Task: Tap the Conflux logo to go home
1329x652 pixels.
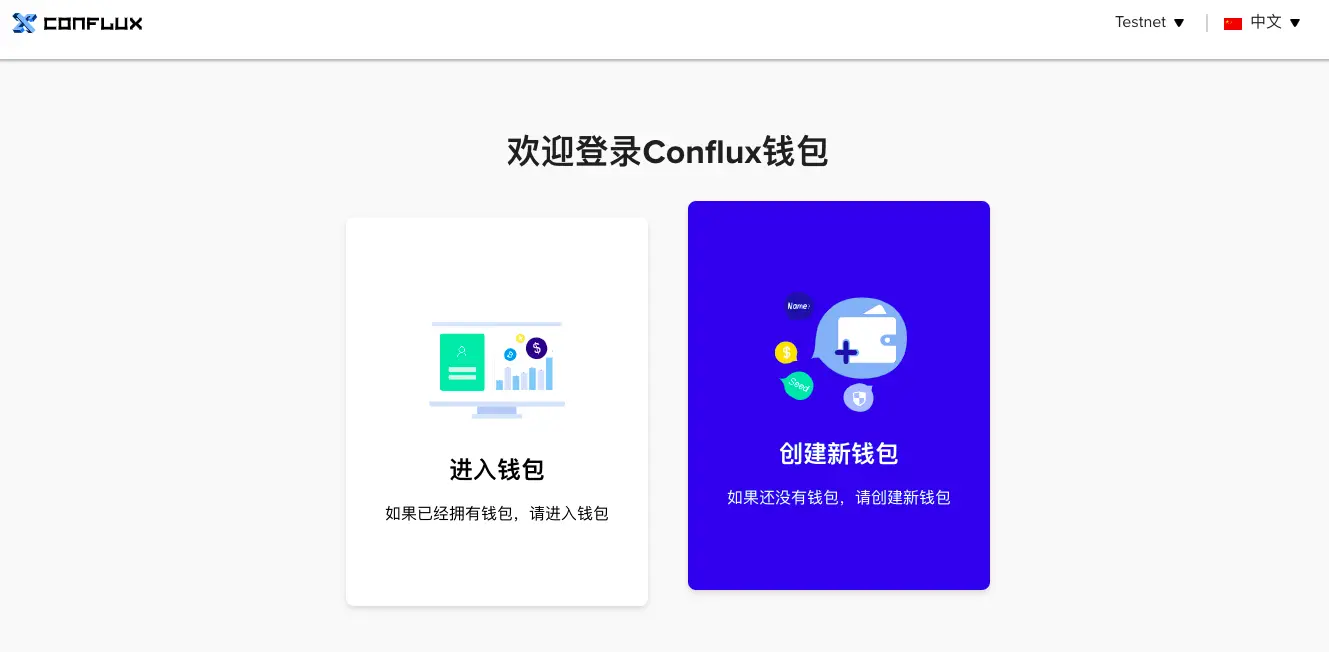Action: (78, 23)
